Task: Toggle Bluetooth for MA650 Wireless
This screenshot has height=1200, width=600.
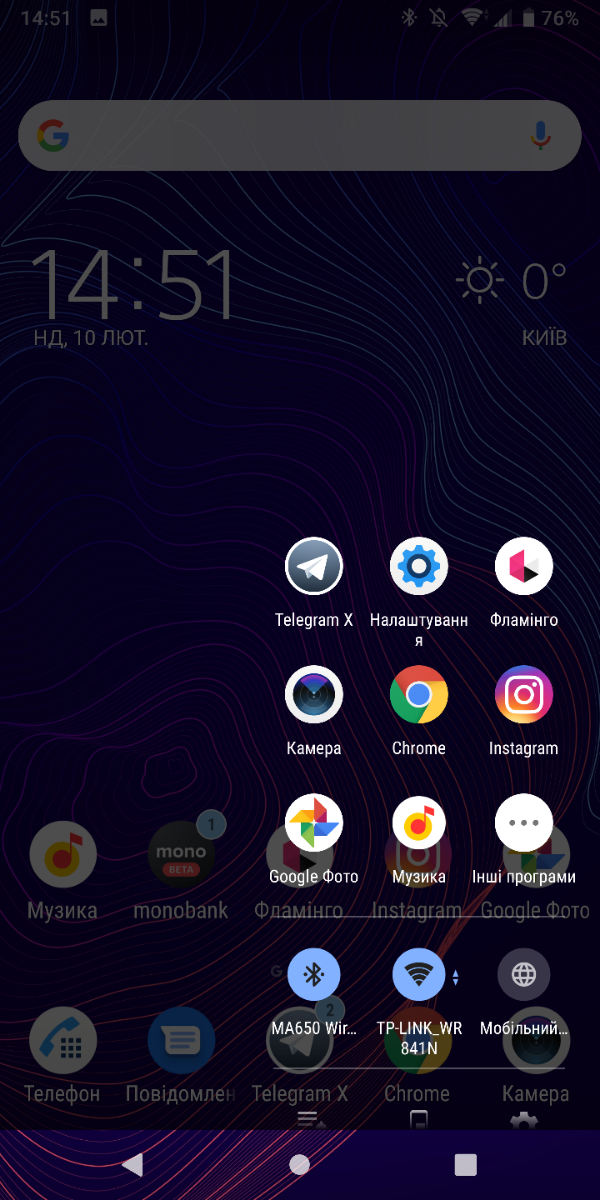Action: (x=314, y=974)
